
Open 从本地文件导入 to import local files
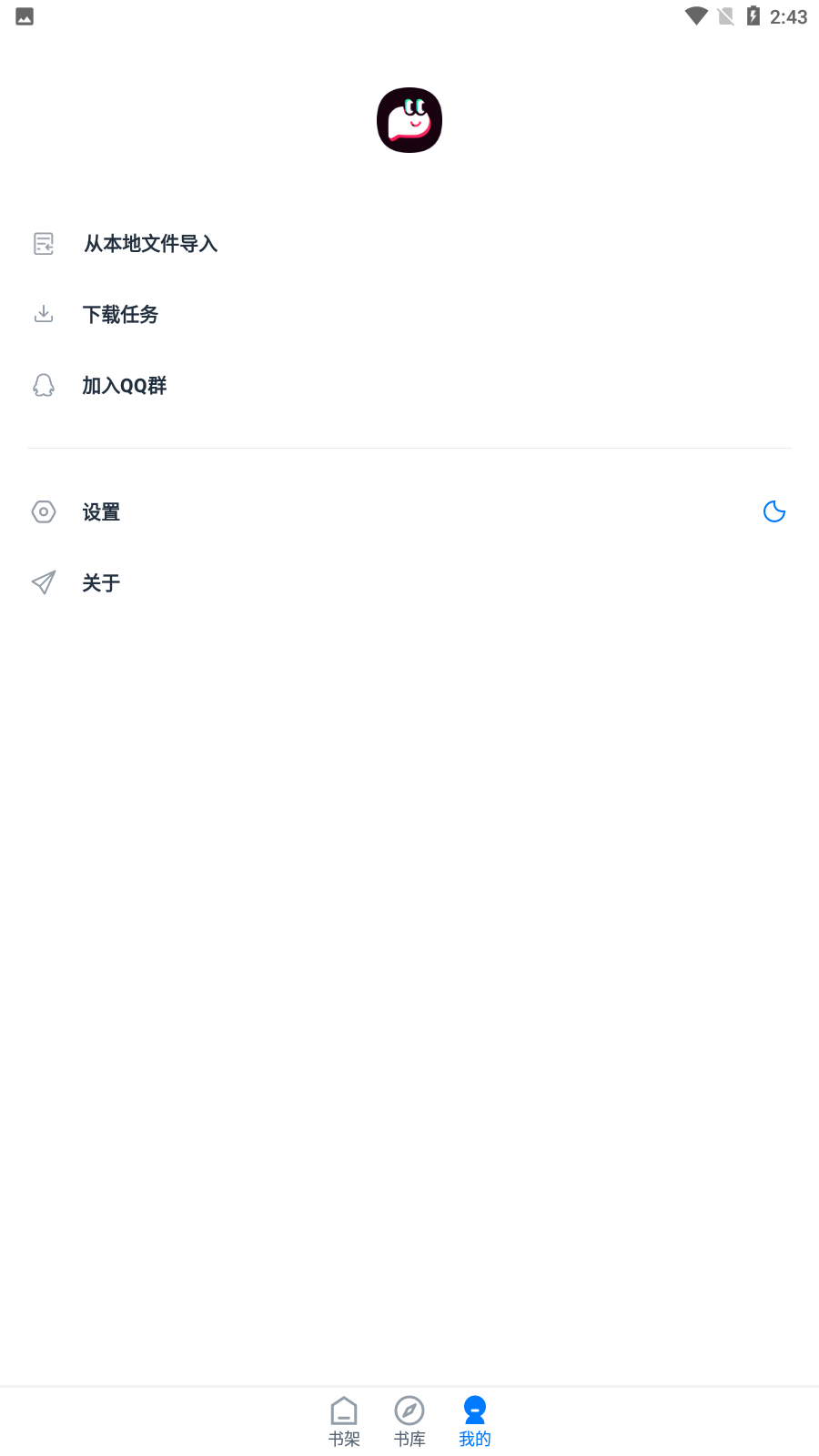pyautogui.click(x=150, y=244)
